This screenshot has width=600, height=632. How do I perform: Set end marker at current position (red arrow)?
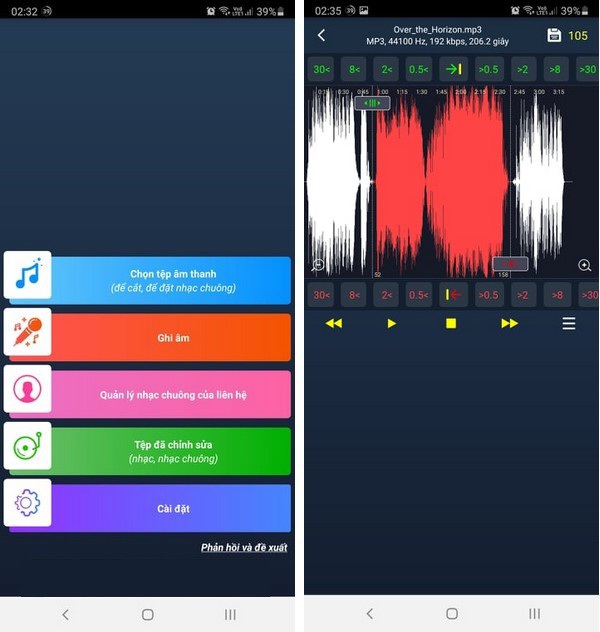click(x=453, y=295)
